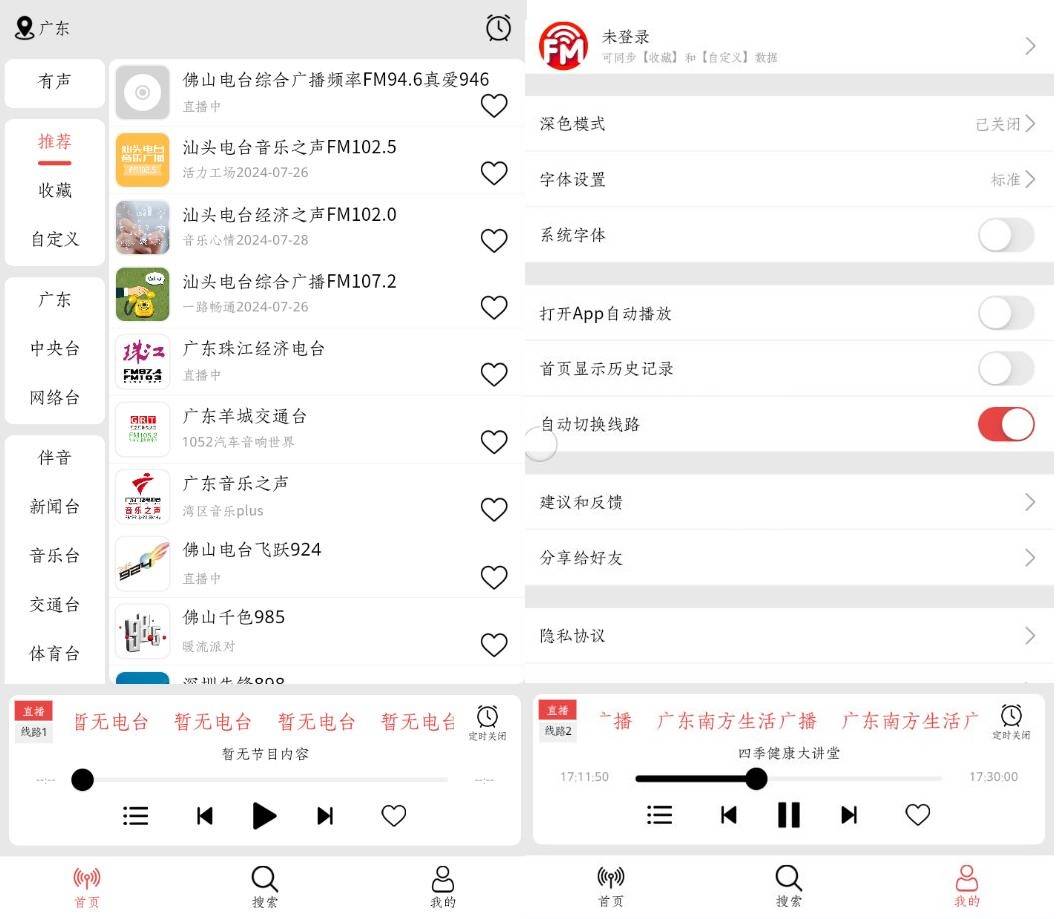The height and width of the screenshot is (919, 1057).
Task: Enable 打开App自动播放
Action: tap(1005, 313)
